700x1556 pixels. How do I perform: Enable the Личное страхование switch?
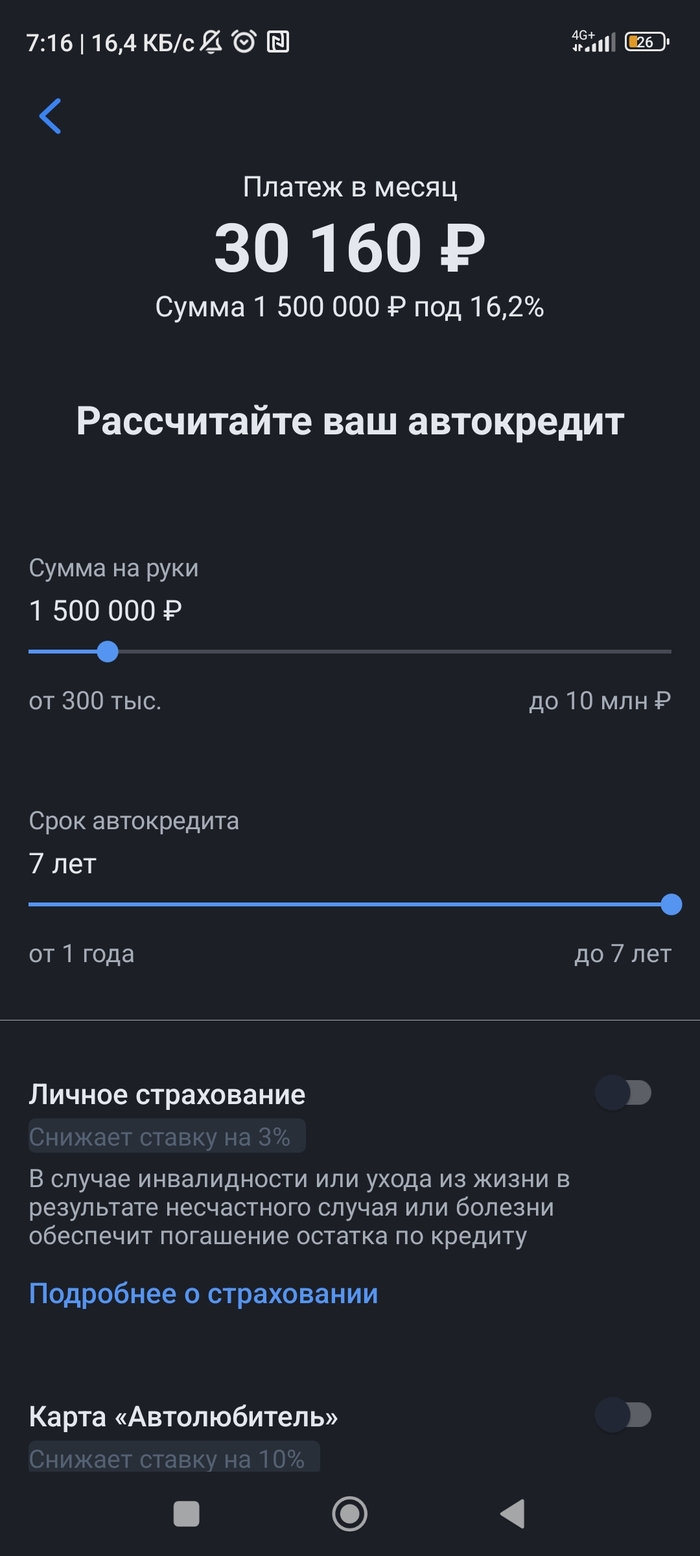(624, 1093)
